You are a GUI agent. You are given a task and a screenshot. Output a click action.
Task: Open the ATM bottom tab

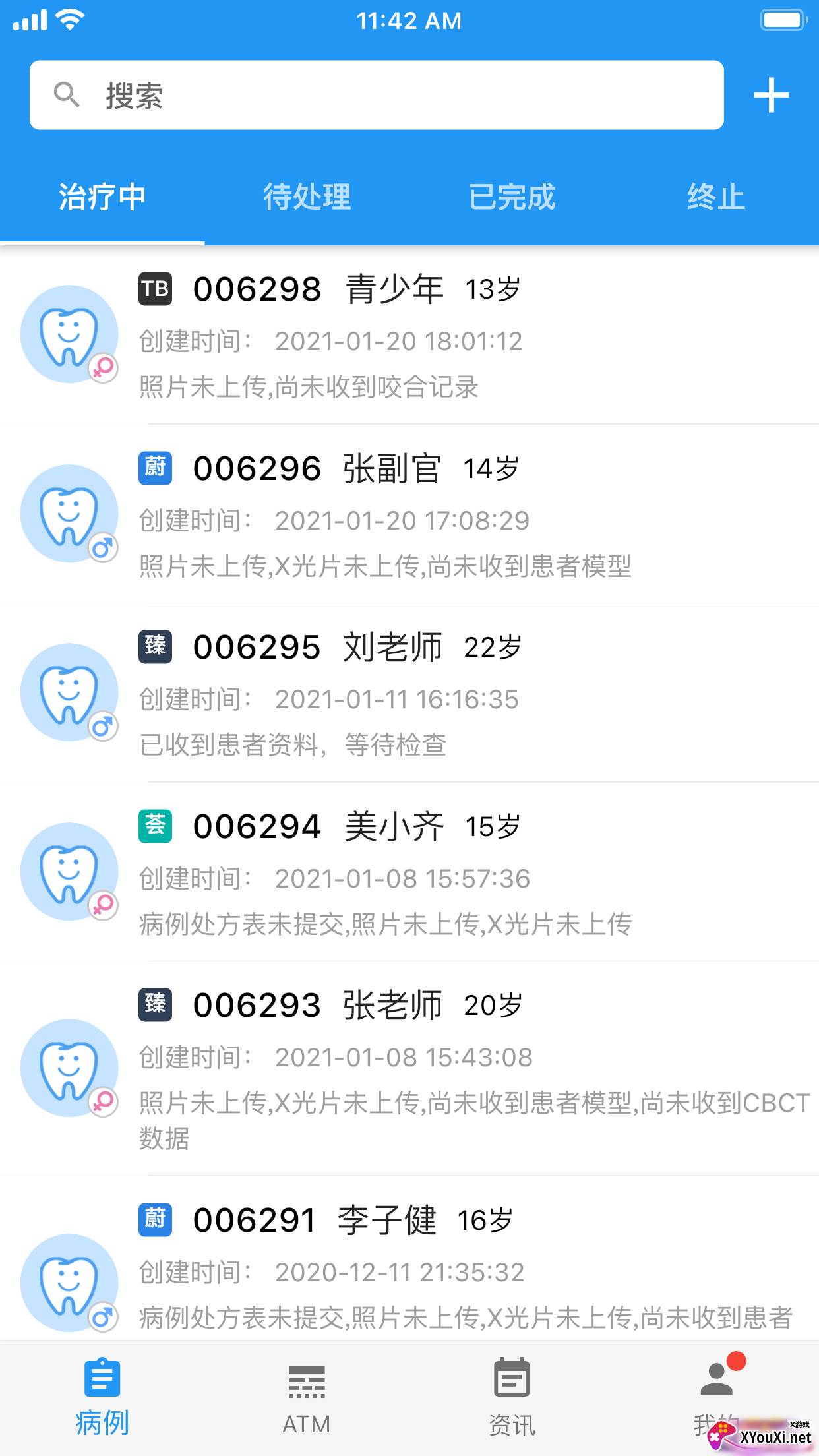point(307,1397)
